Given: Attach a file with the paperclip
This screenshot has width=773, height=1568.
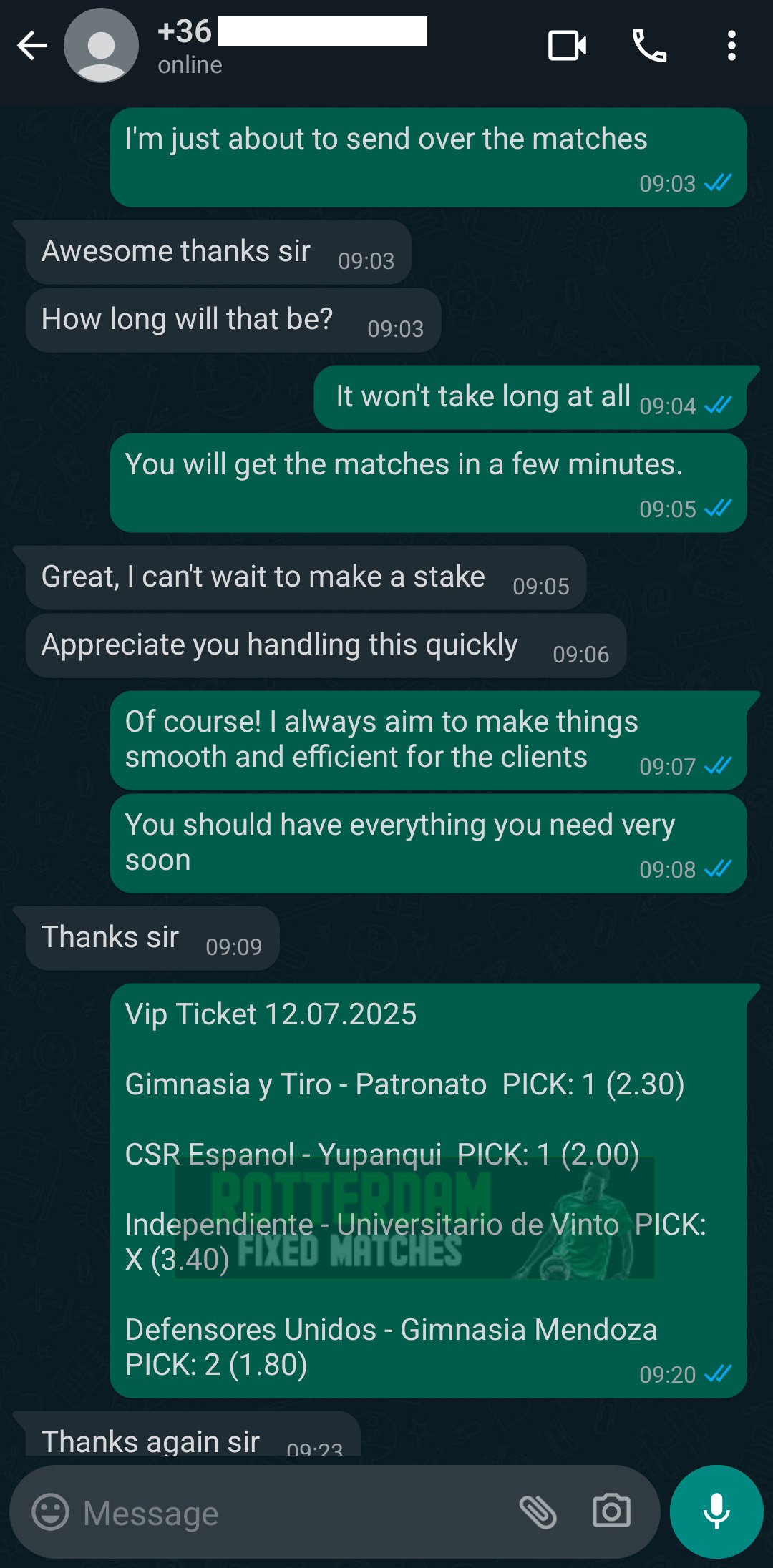Looking at the screenshot, I should [538, 1512].
